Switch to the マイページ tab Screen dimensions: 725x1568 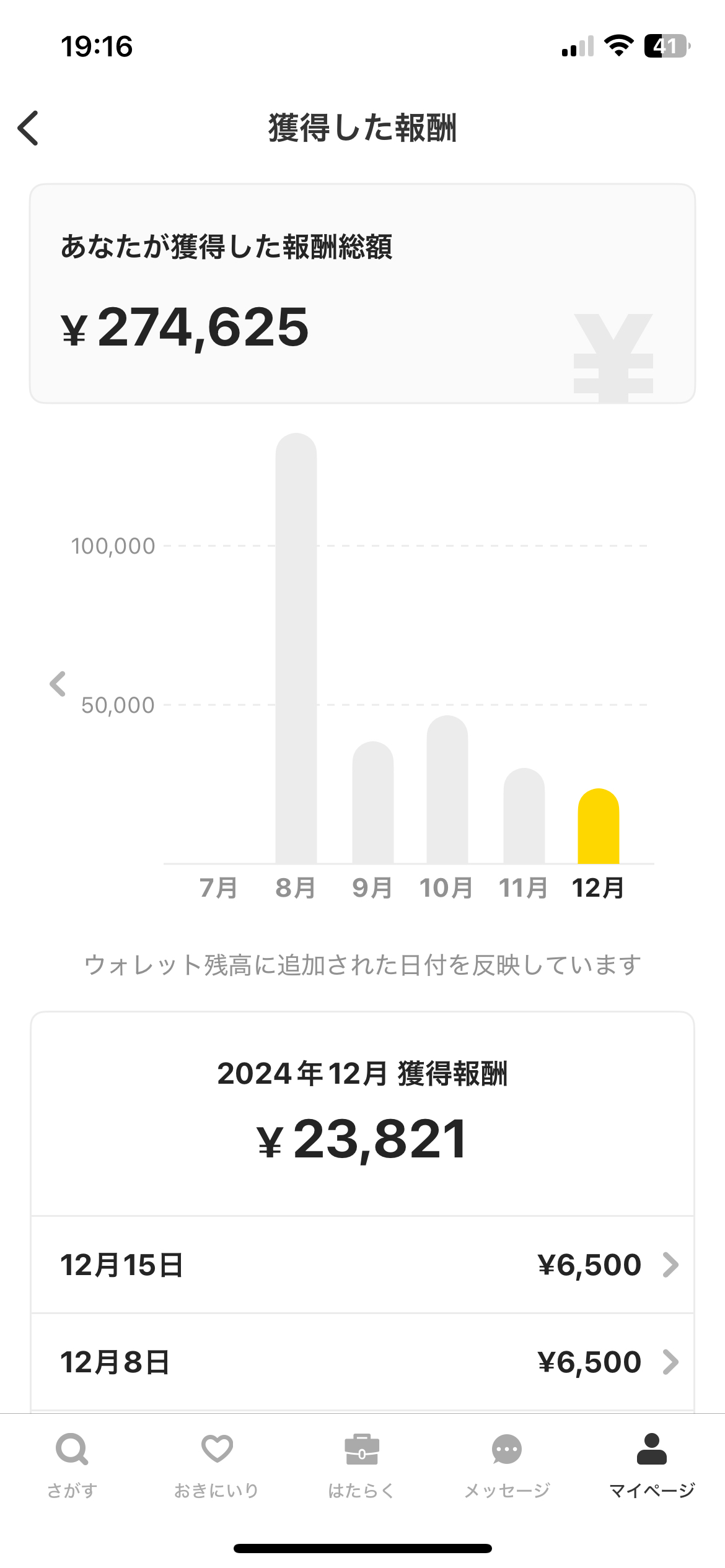click(652, 1465)
